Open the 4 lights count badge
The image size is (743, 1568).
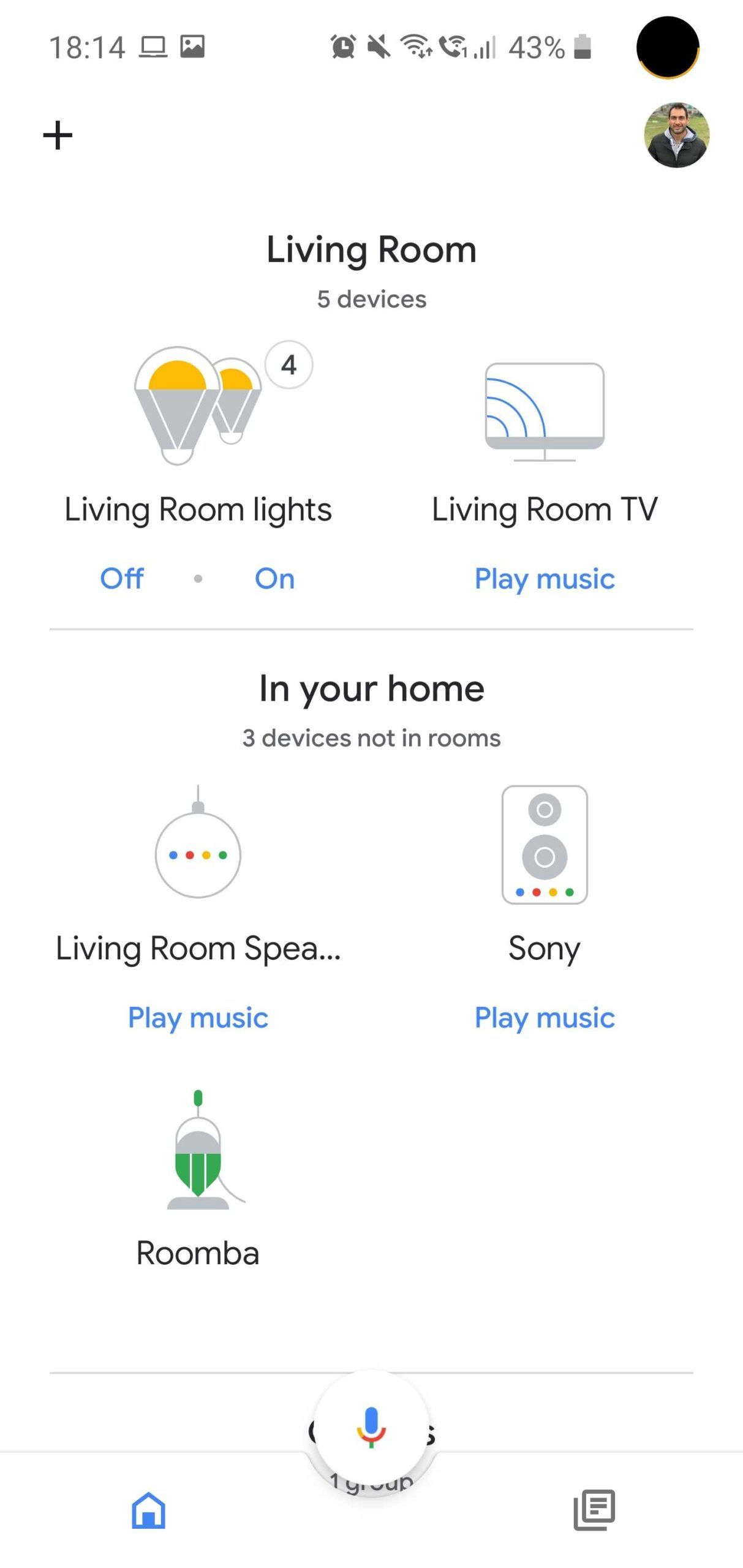pyautogui.click(x=288, y=365)
